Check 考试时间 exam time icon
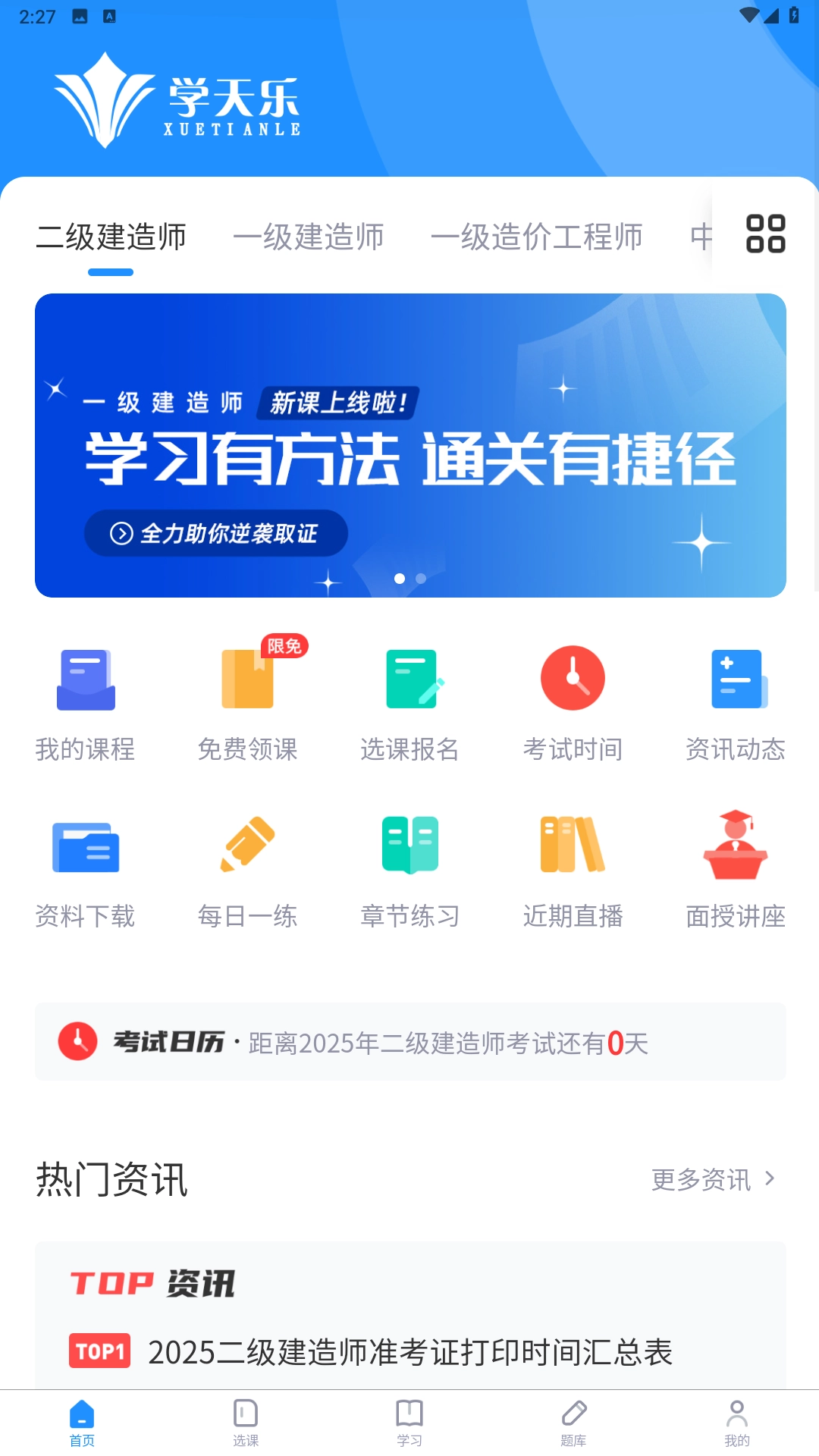819x1456 pixels. [573, 698]
